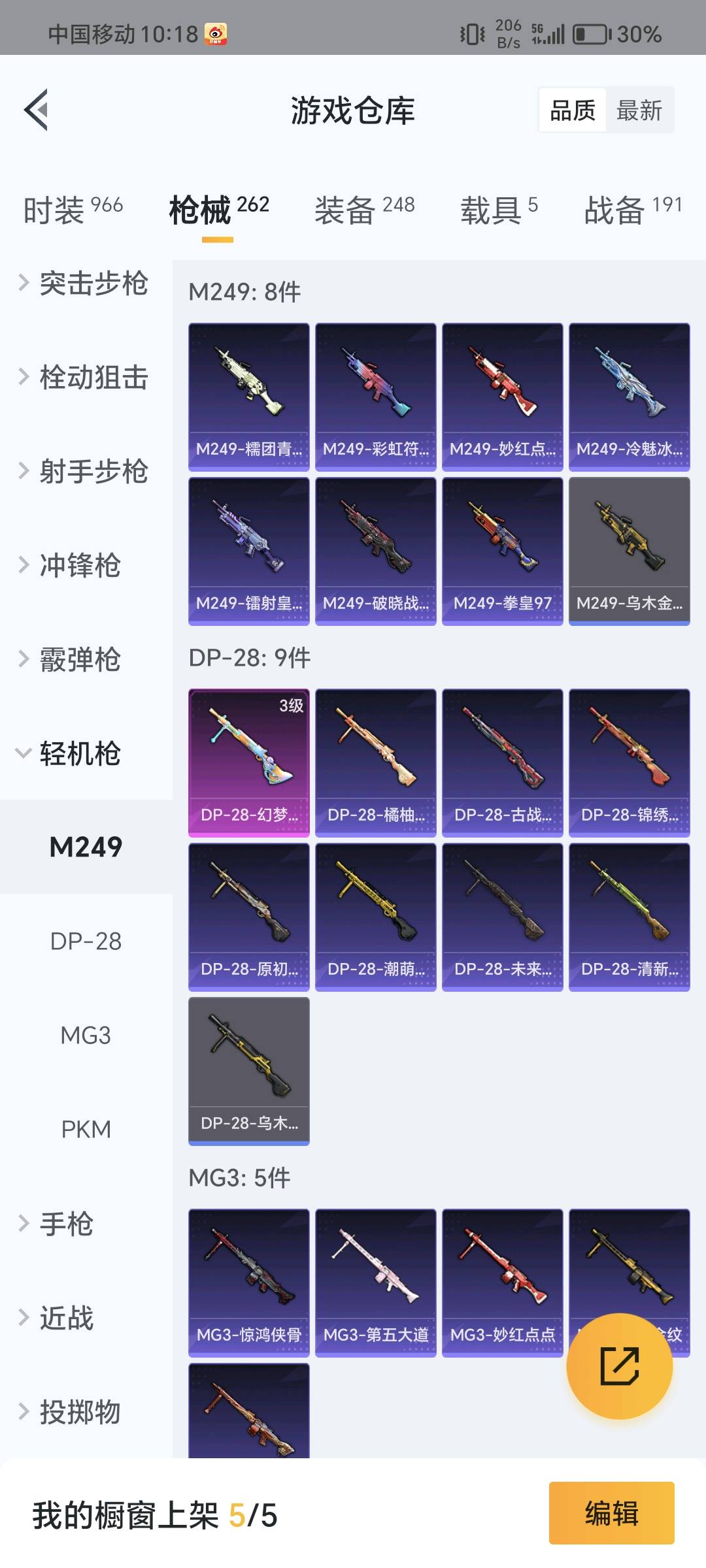
Task: Expand the 突击步枪 category
Action: coord(85,284)
